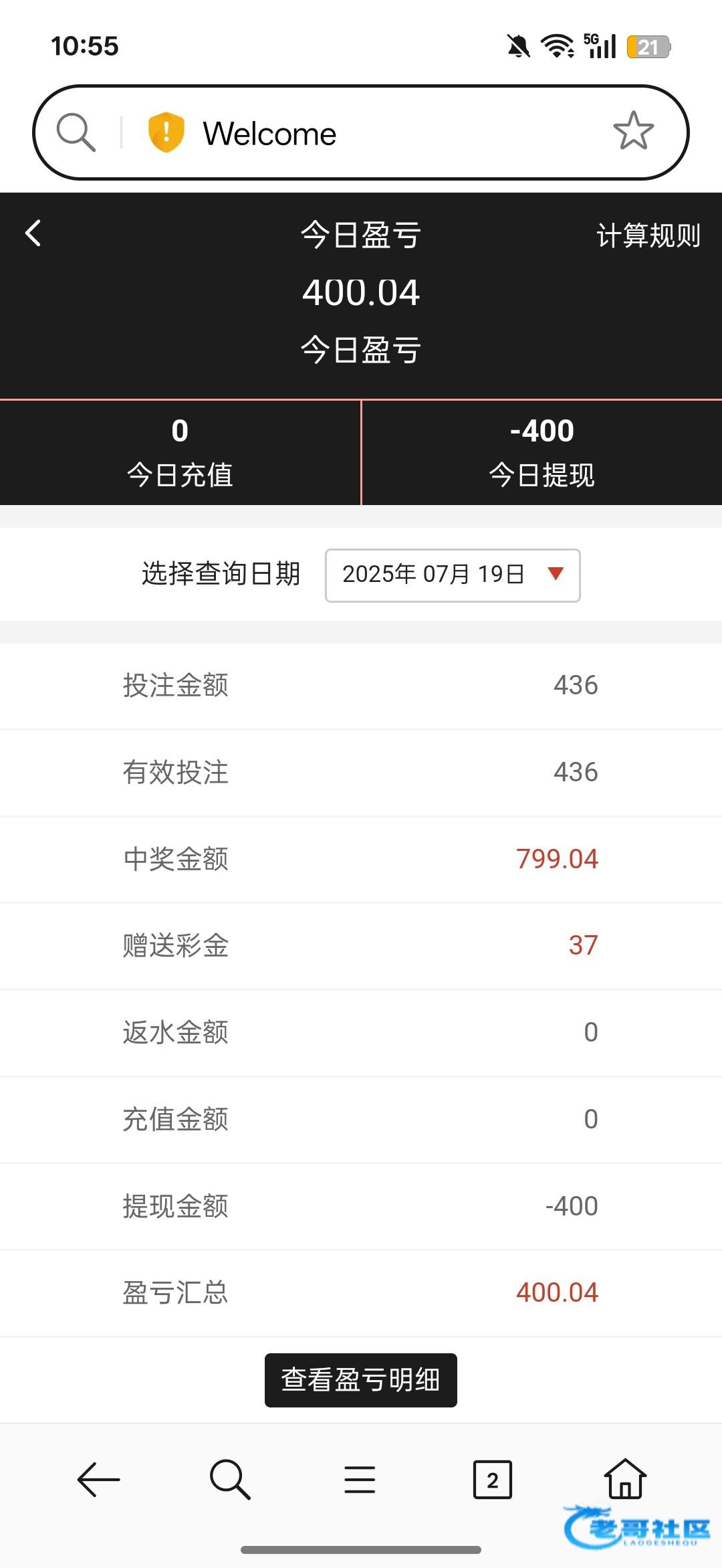This screenshot has height=1568, width=722.
Task: Open the browser menu hamburger
Action: click(360, 1479)
